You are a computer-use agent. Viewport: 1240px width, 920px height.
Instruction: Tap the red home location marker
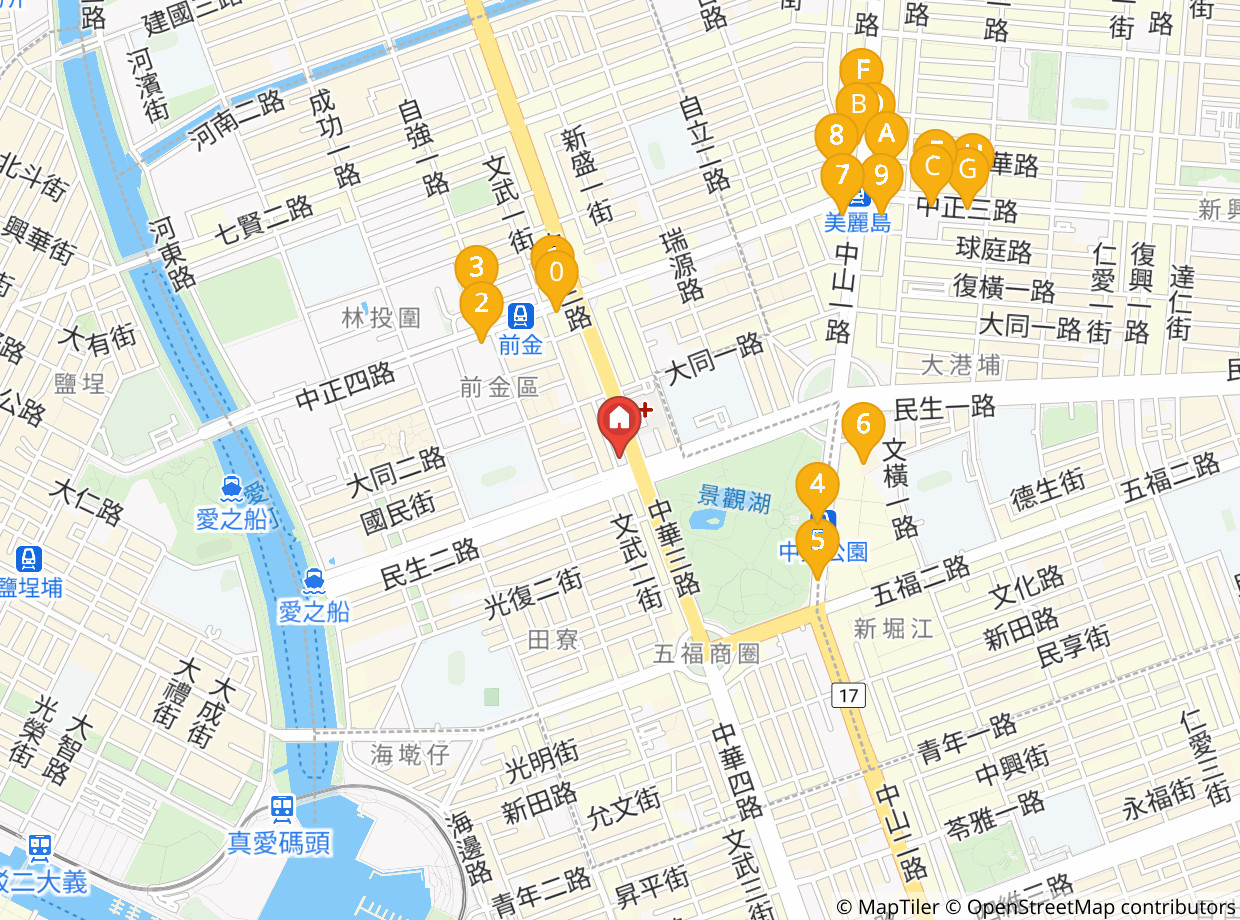click(x=619, y=425)
